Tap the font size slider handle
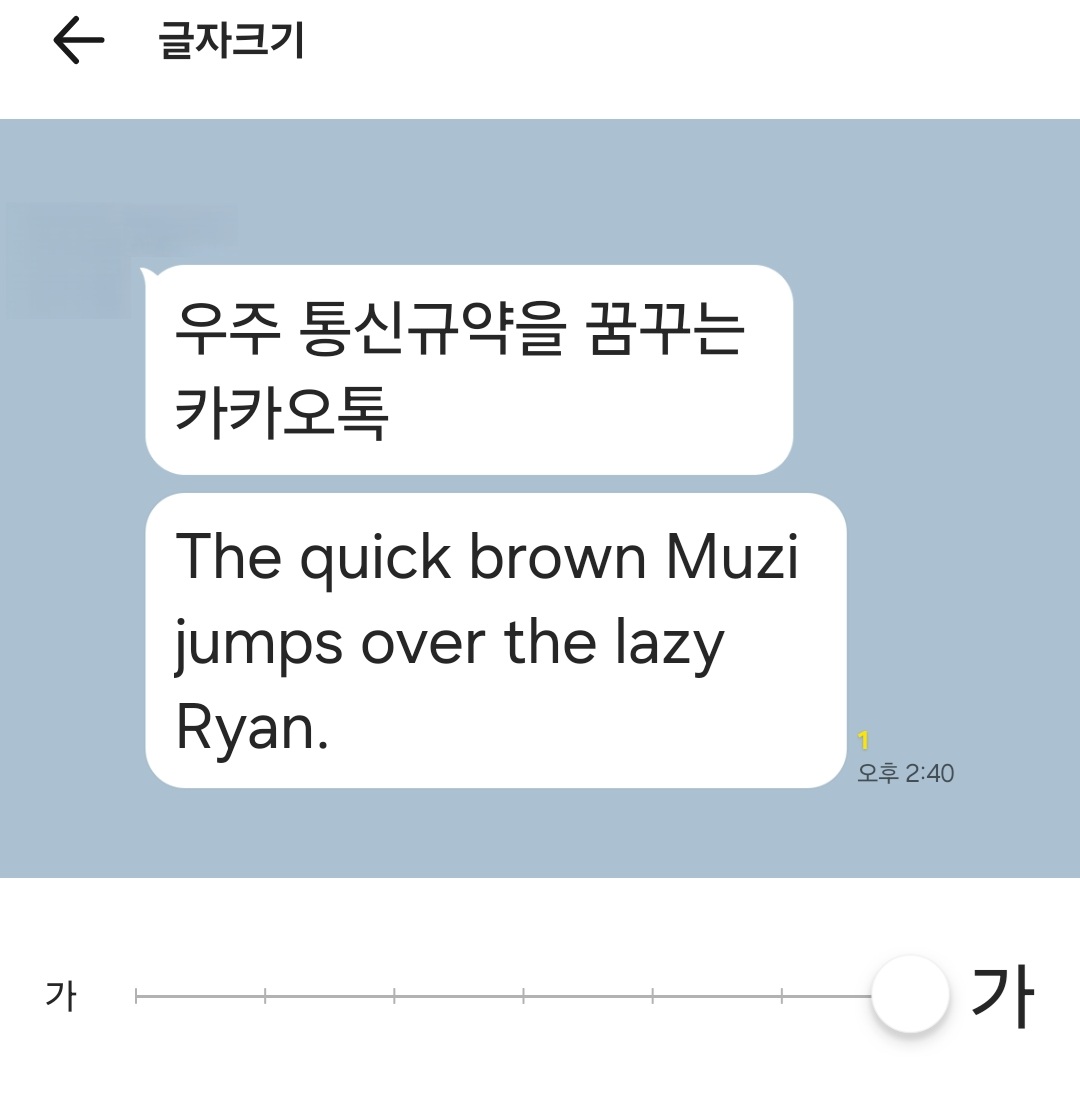This screenshot has height=1111, width=1080. 909,994
